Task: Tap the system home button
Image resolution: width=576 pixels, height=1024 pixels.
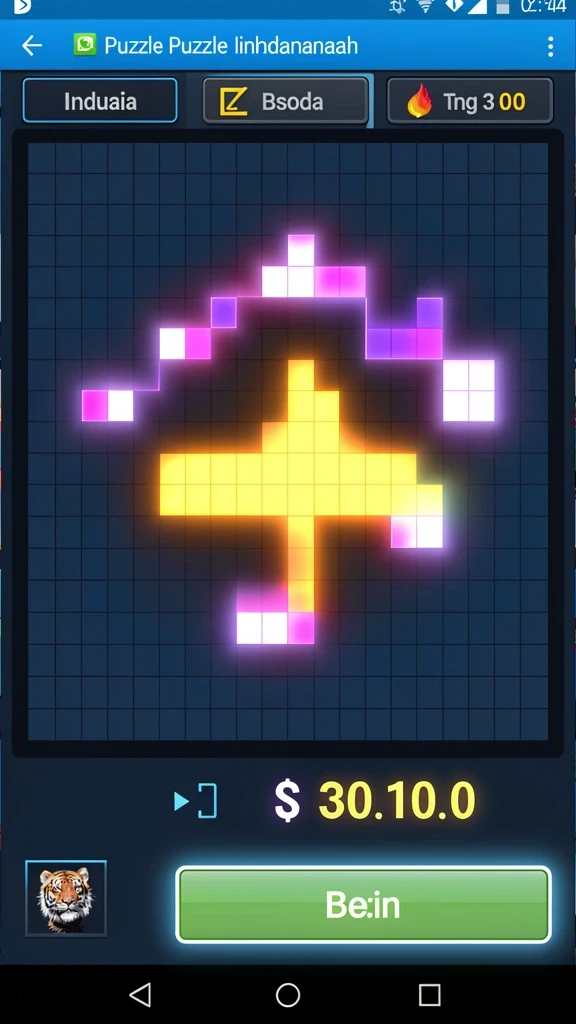Action: pyautogui.click(x=288, y=995)
